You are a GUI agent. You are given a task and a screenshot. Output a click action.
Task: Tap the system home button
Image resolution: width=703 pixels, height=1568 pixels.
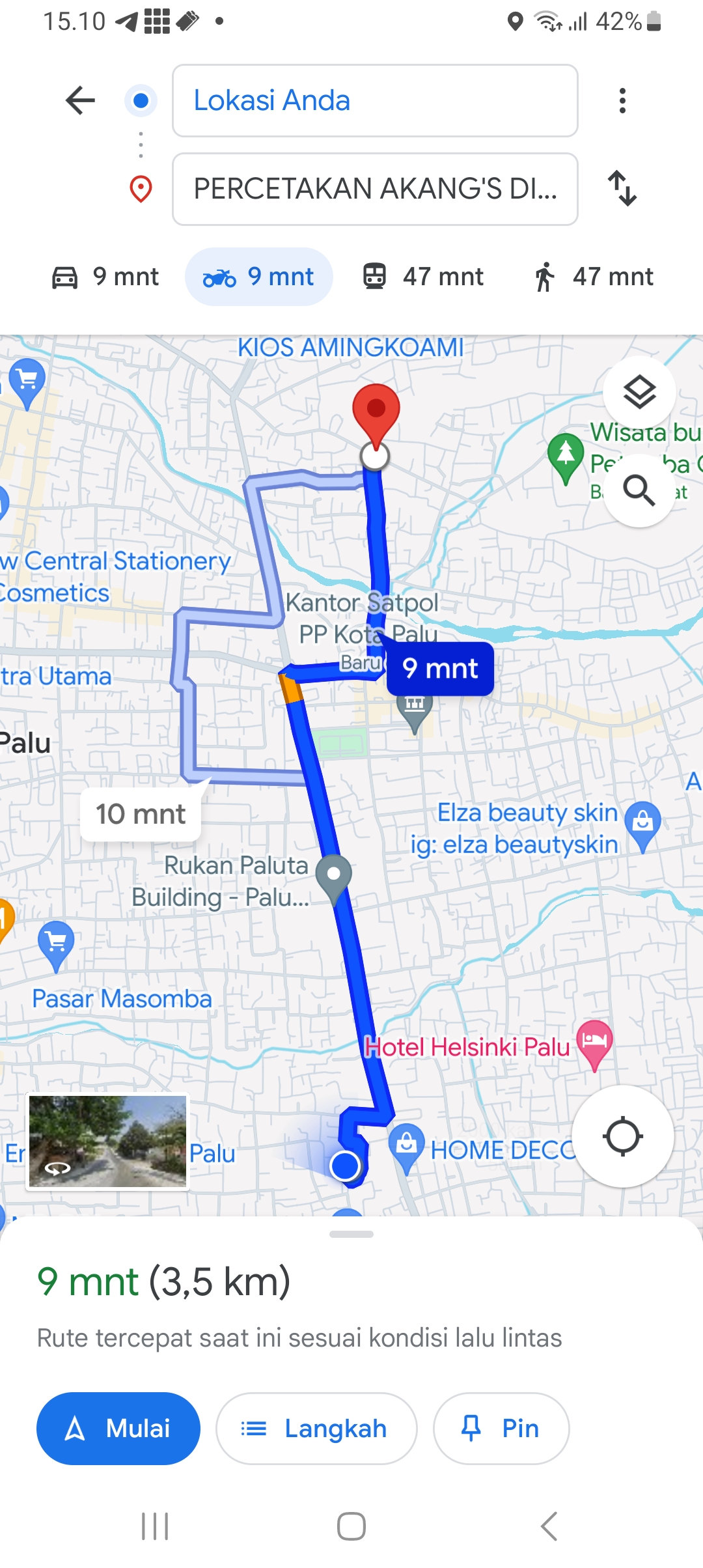click(351, 1526)
